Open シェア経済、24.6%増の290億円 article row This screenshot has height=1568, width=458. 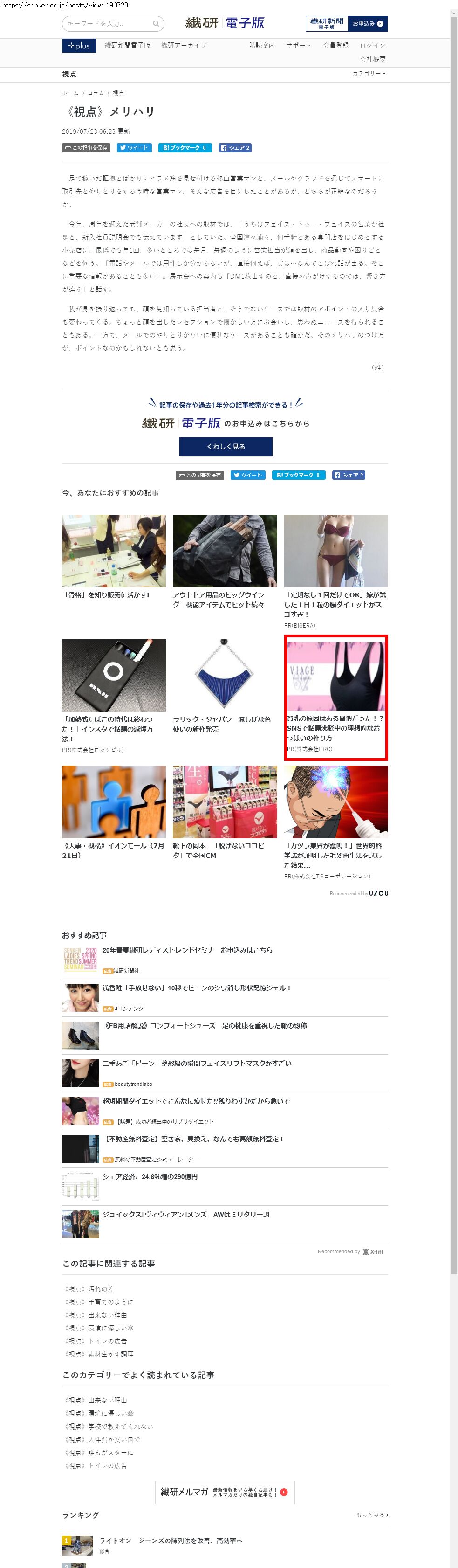click(150, 1177)
